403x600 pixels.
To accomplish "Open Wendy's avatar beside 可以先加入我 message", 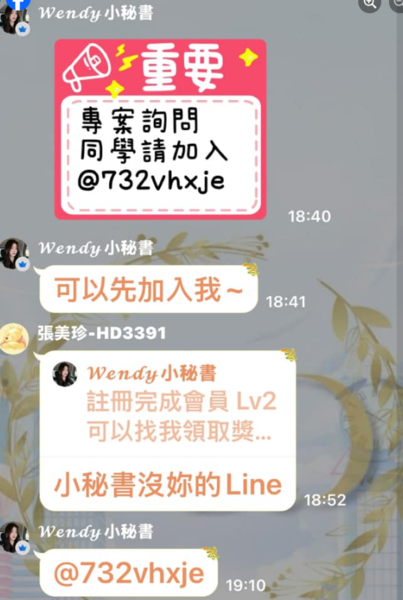I will point(14,254).
